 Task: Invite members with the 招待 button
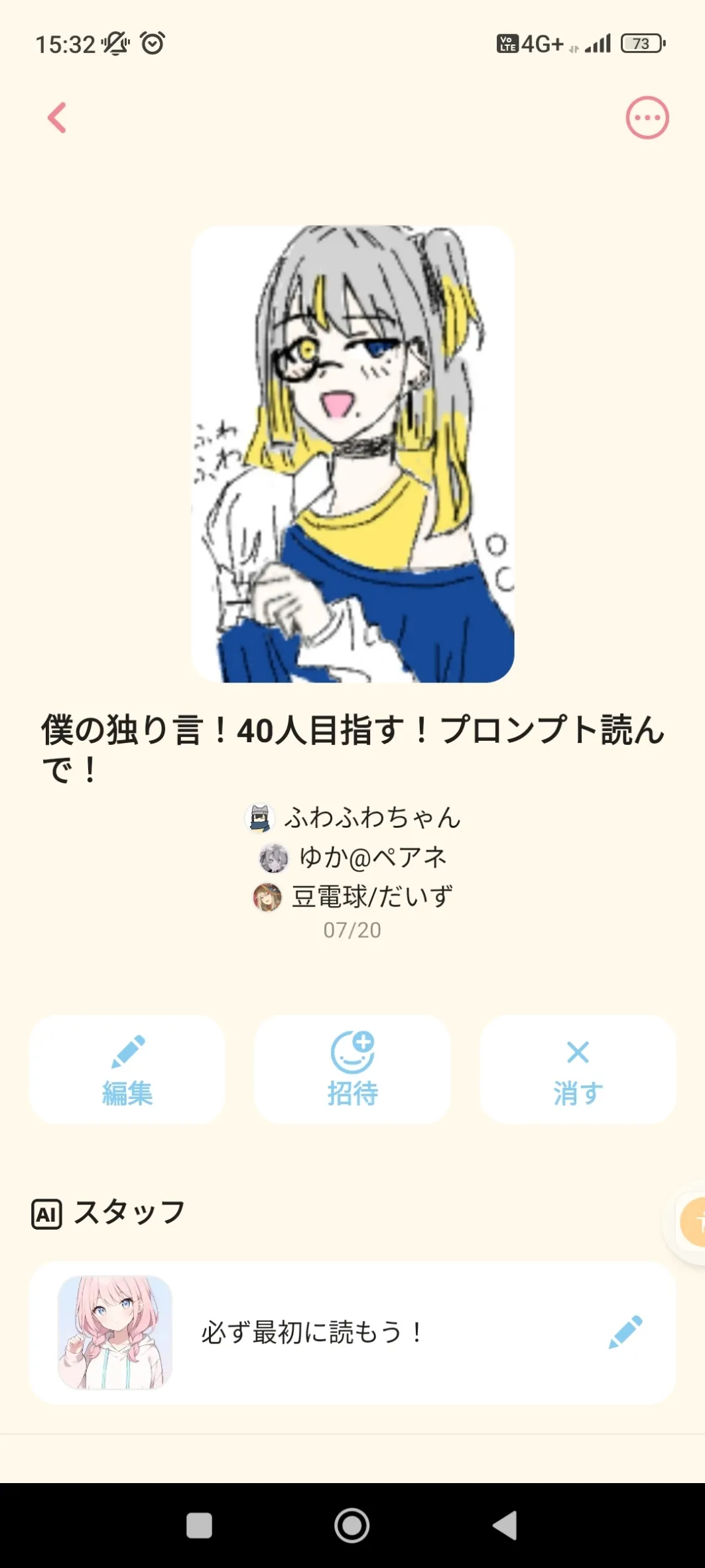[x=352, y=1069]
